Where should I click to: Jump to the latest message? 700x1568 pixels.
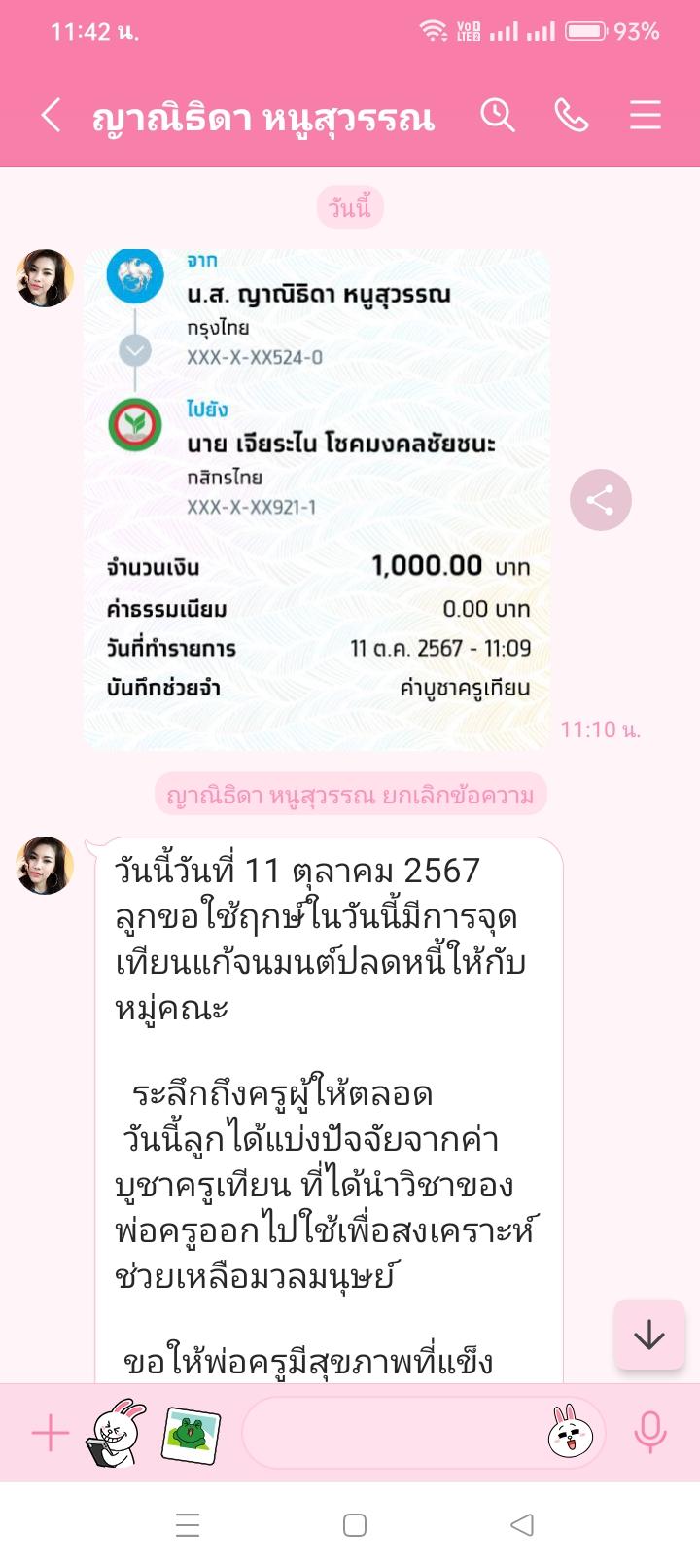tap(648, 1336)
